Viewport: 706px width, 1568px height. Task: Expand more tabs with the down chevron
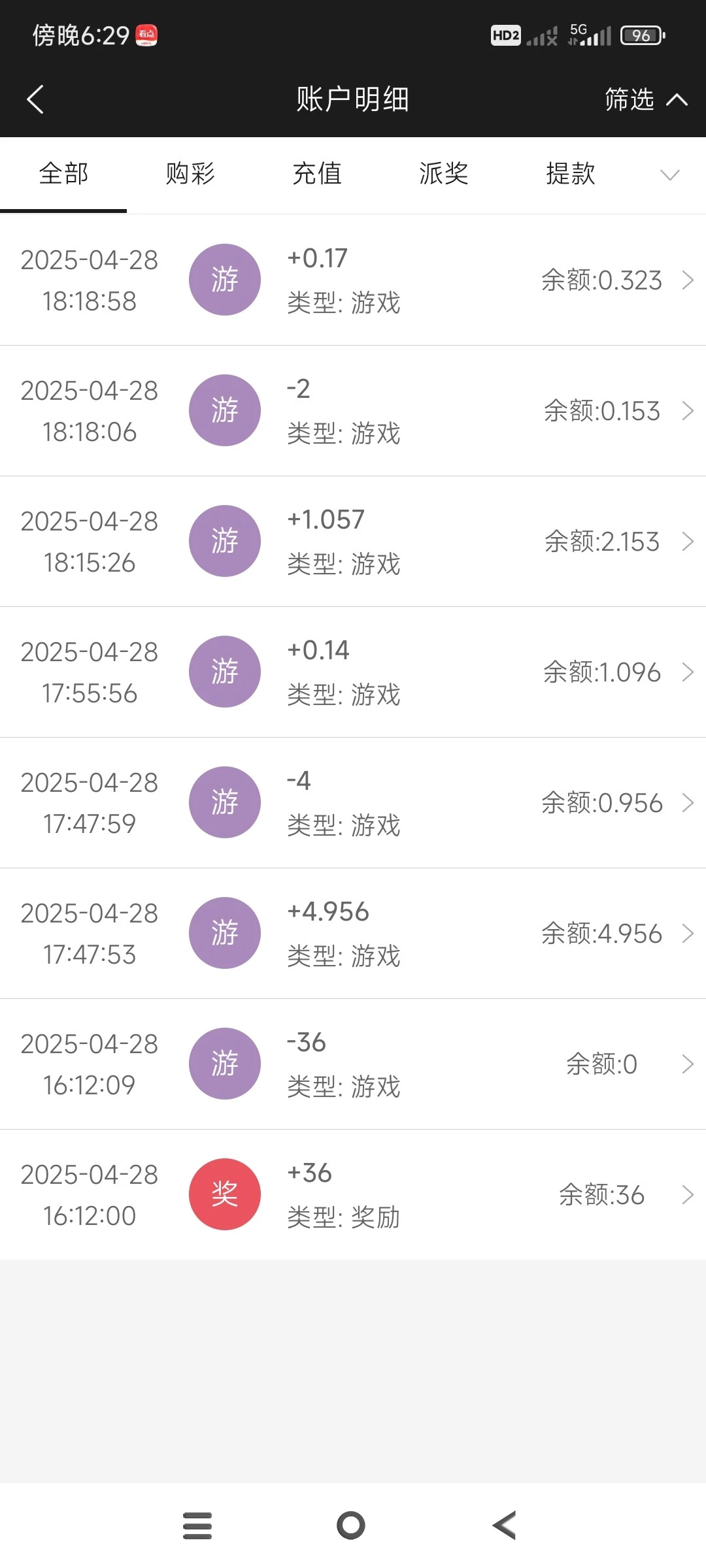(x=669, y=174)
